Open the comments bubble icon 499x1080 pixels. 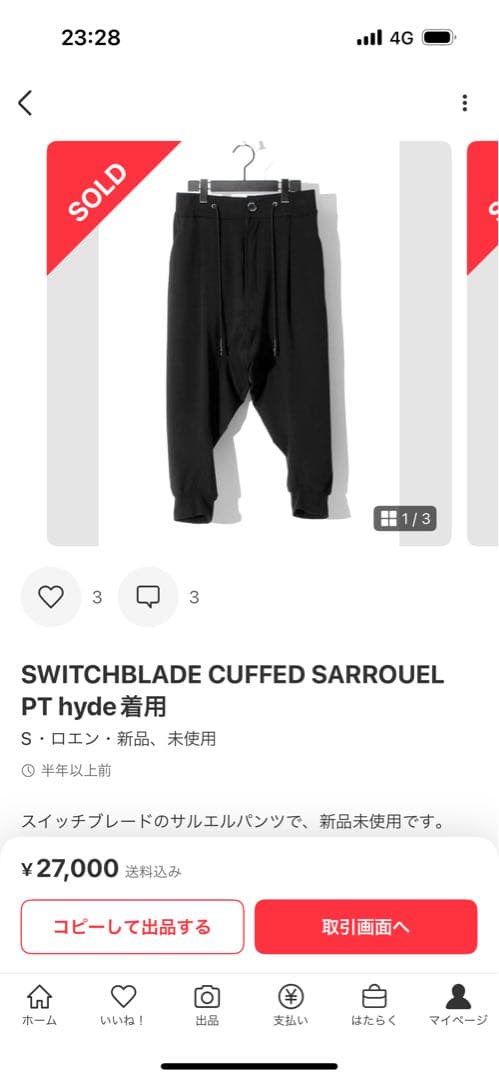(148, 596)
